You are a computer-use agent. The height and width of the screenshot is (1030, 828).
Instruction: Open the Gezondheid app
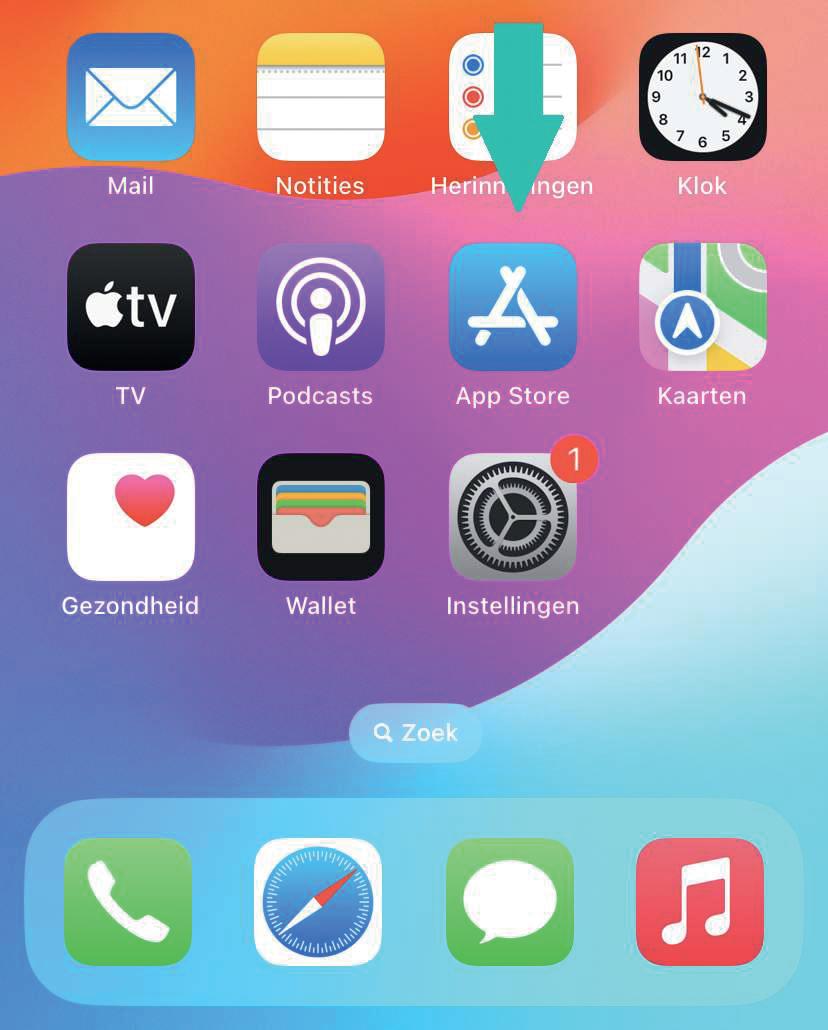(131, 517)
